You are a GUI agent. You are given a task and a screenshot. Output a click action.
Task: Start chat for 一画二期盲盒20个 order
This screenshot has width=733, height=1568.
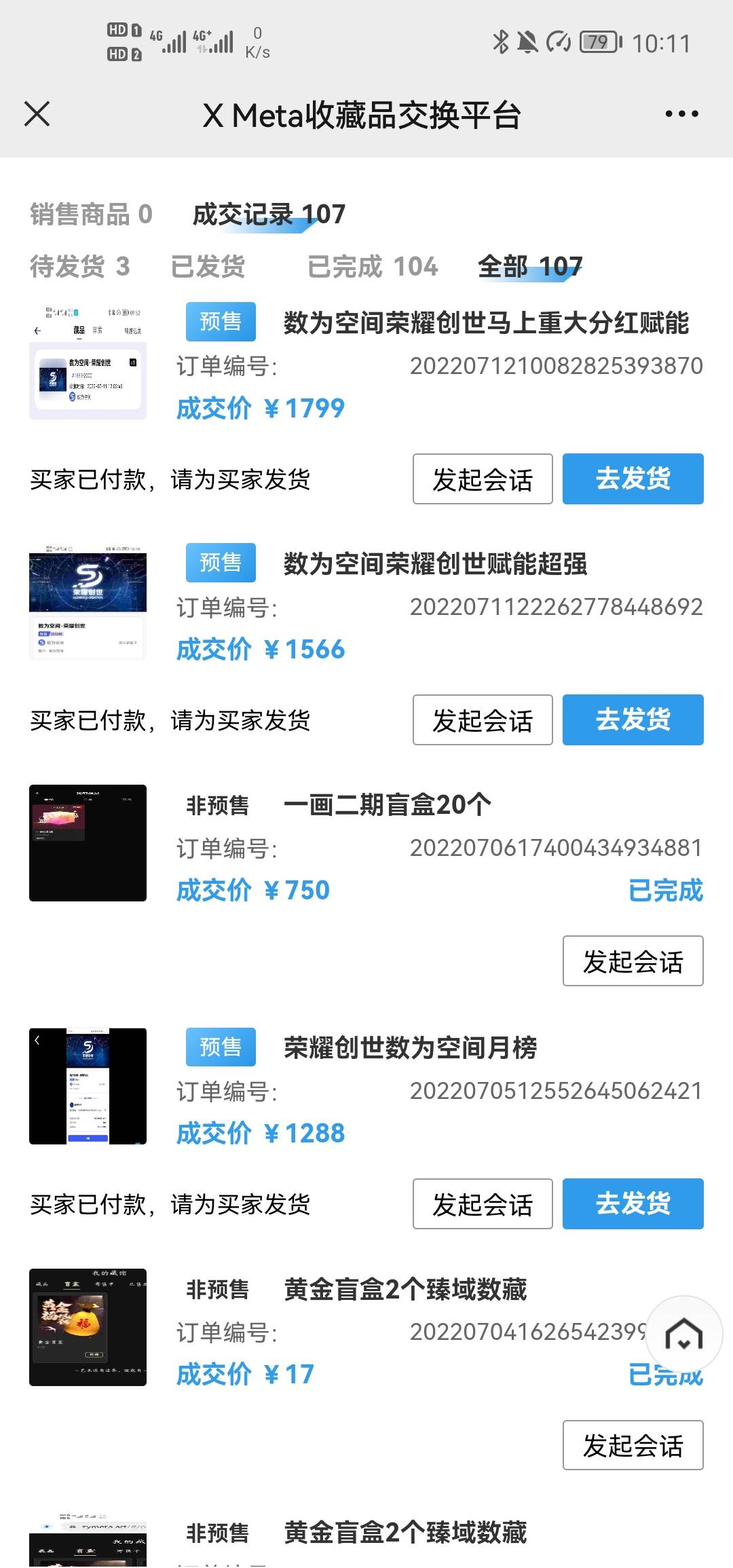tap(633, 961)
